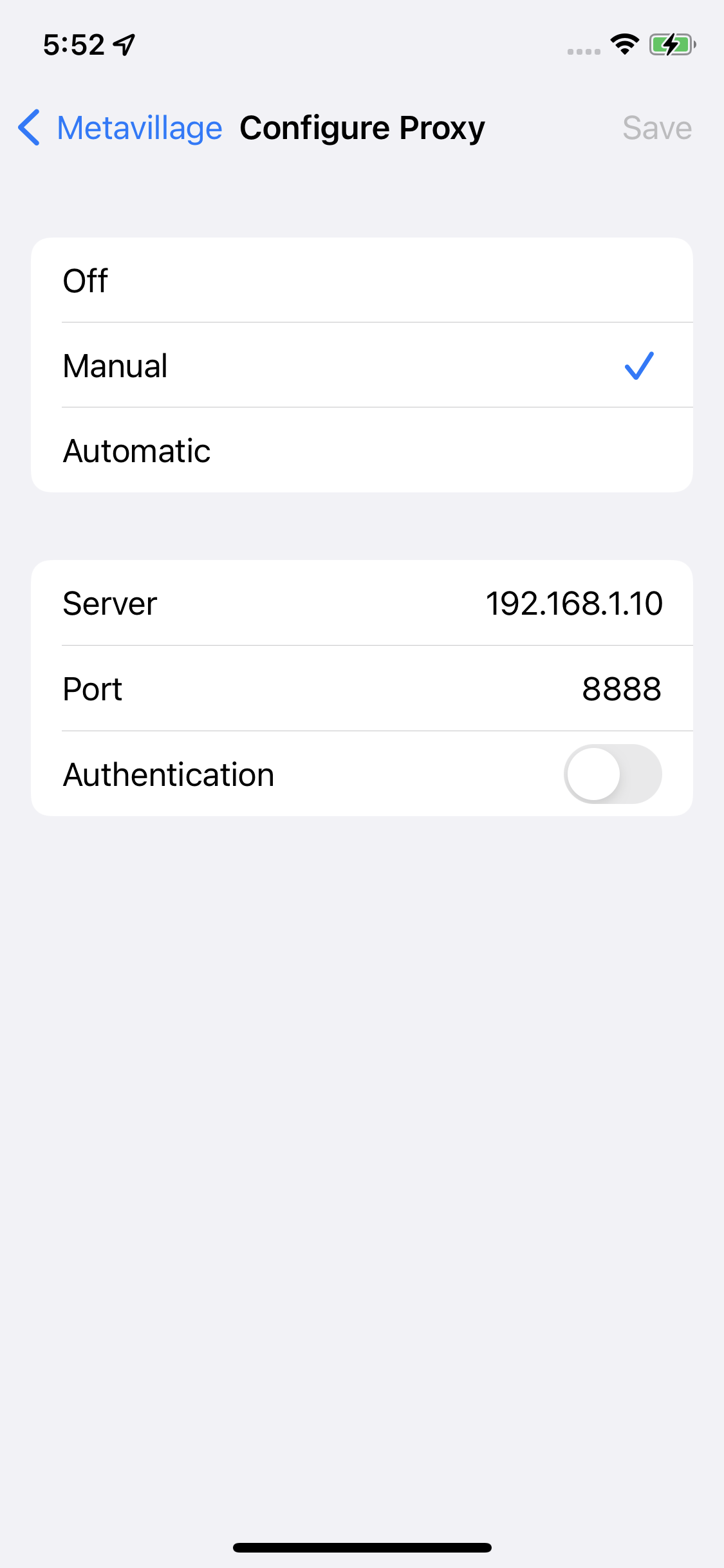The image size is (724, 1568).
Task: Tap the Metavillage navigation label
Action: coord(139,127)
